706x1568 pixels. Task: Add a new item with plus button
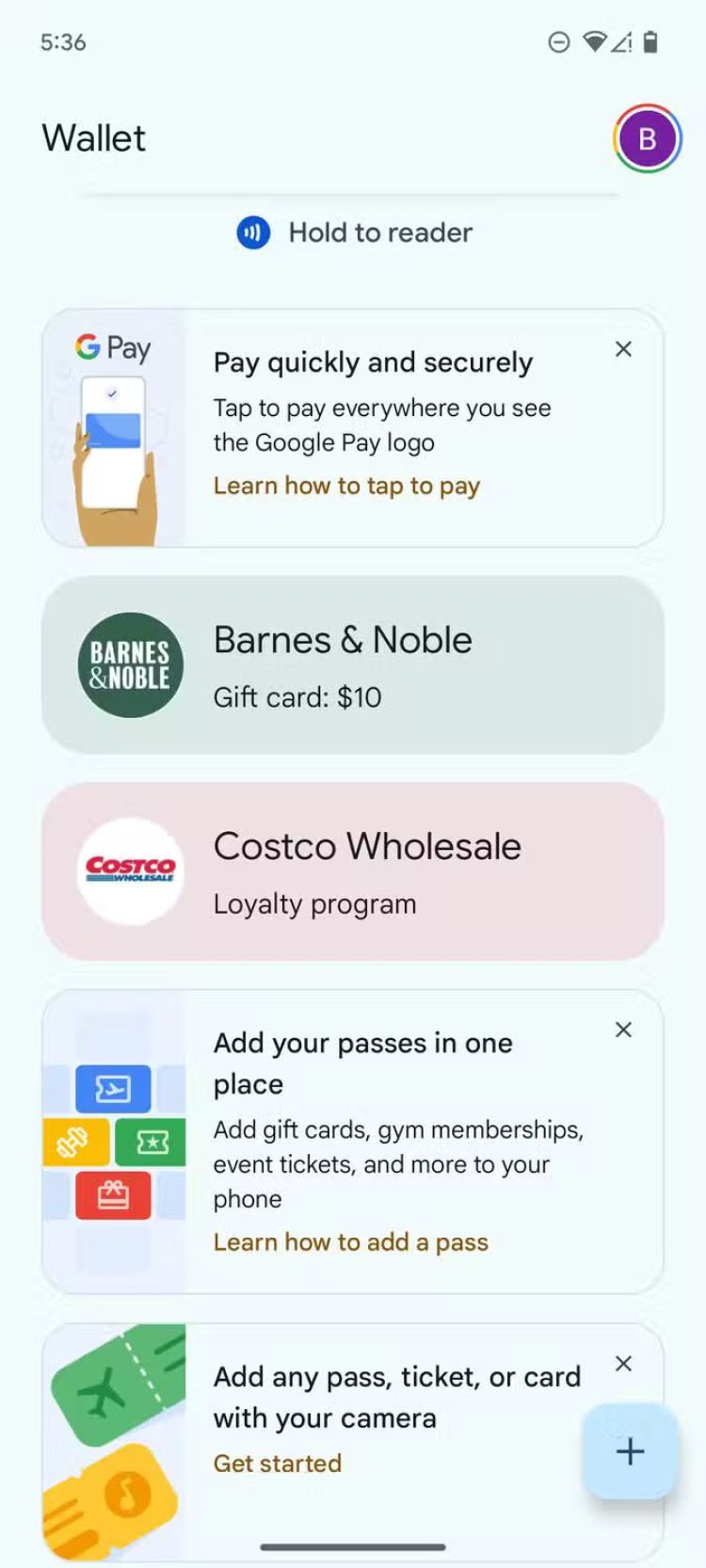tap(630, 1450)
